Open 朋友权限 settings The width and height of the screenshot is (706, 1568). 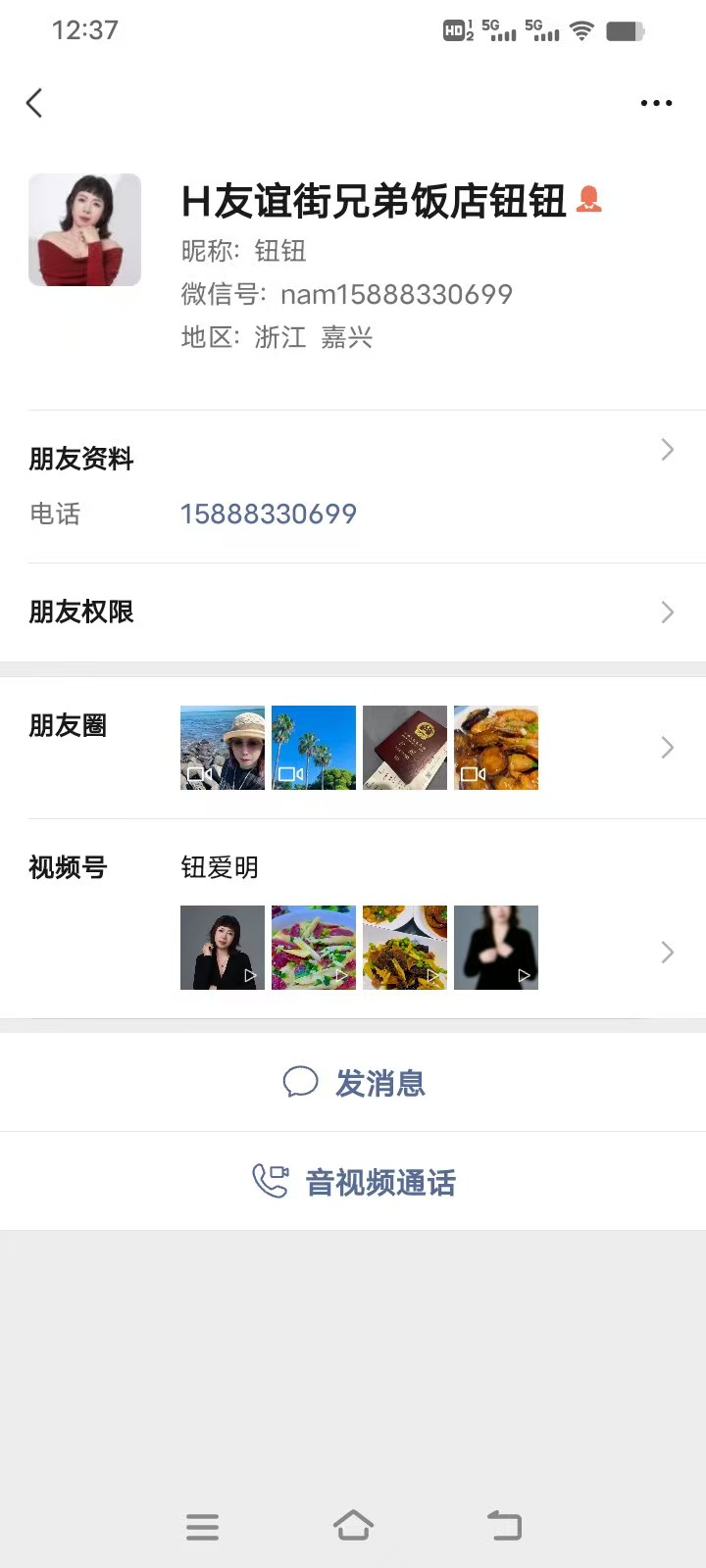pos(353,612)
